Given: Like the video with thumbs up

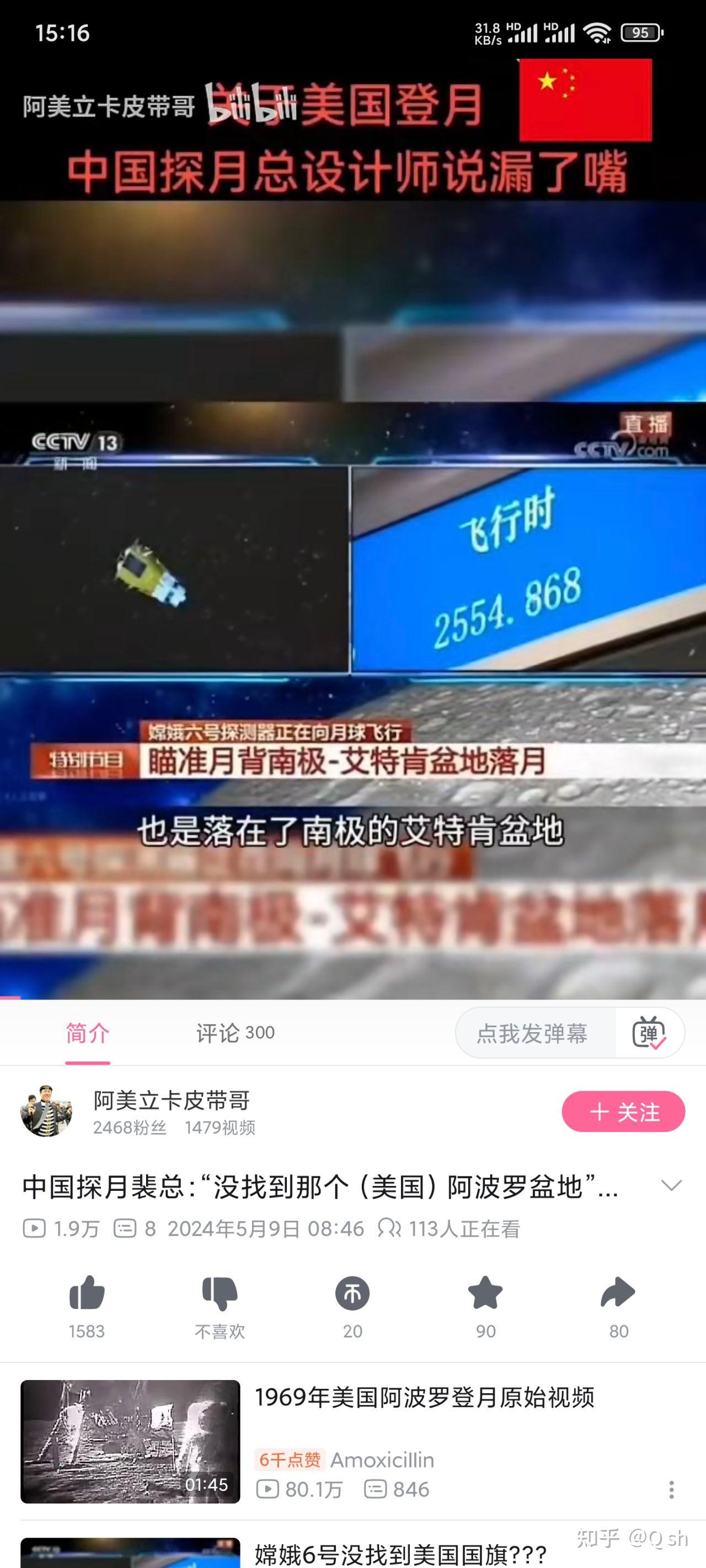Looking at the screenshot, I should point(87,1293).
